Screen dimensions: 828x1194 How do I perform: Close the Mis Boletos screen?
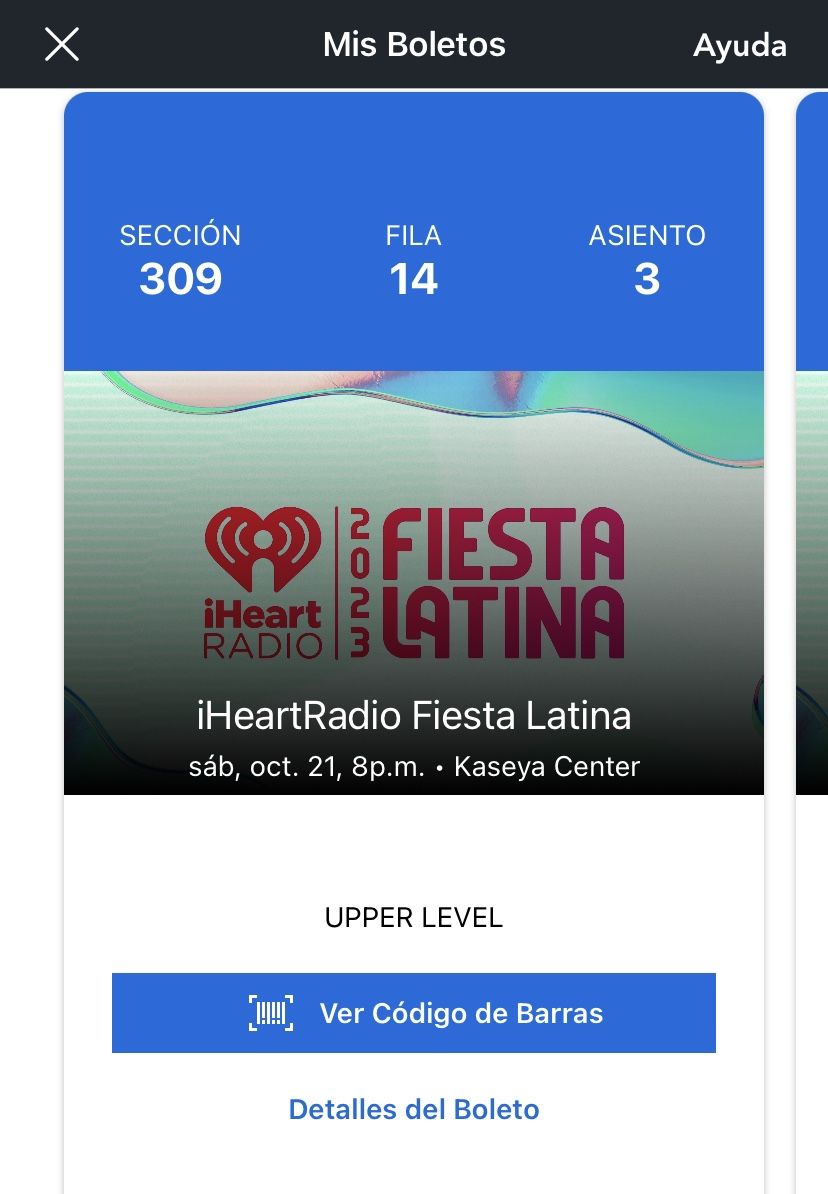pos(62,45)
